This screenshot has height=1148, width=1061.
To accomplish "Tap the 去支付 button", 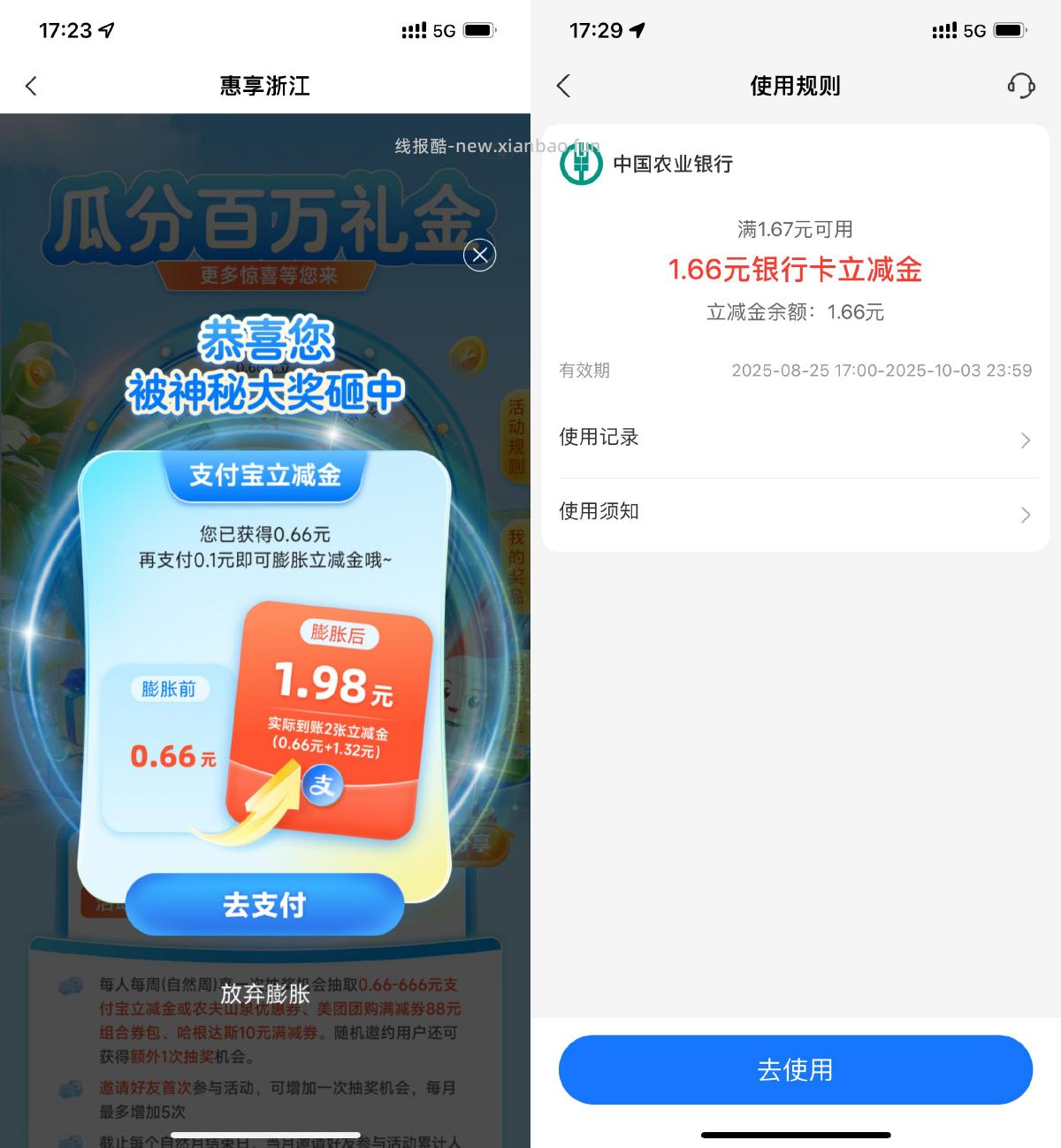I will pos(264,905).
